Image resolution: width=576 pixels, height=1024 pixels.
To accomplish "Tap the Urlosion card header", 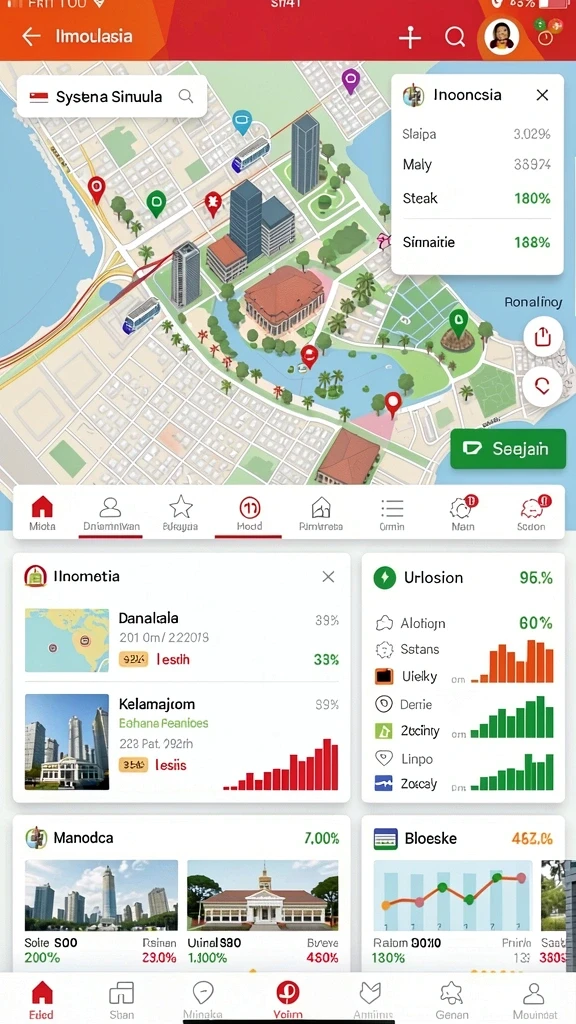I will click(463, 577).
